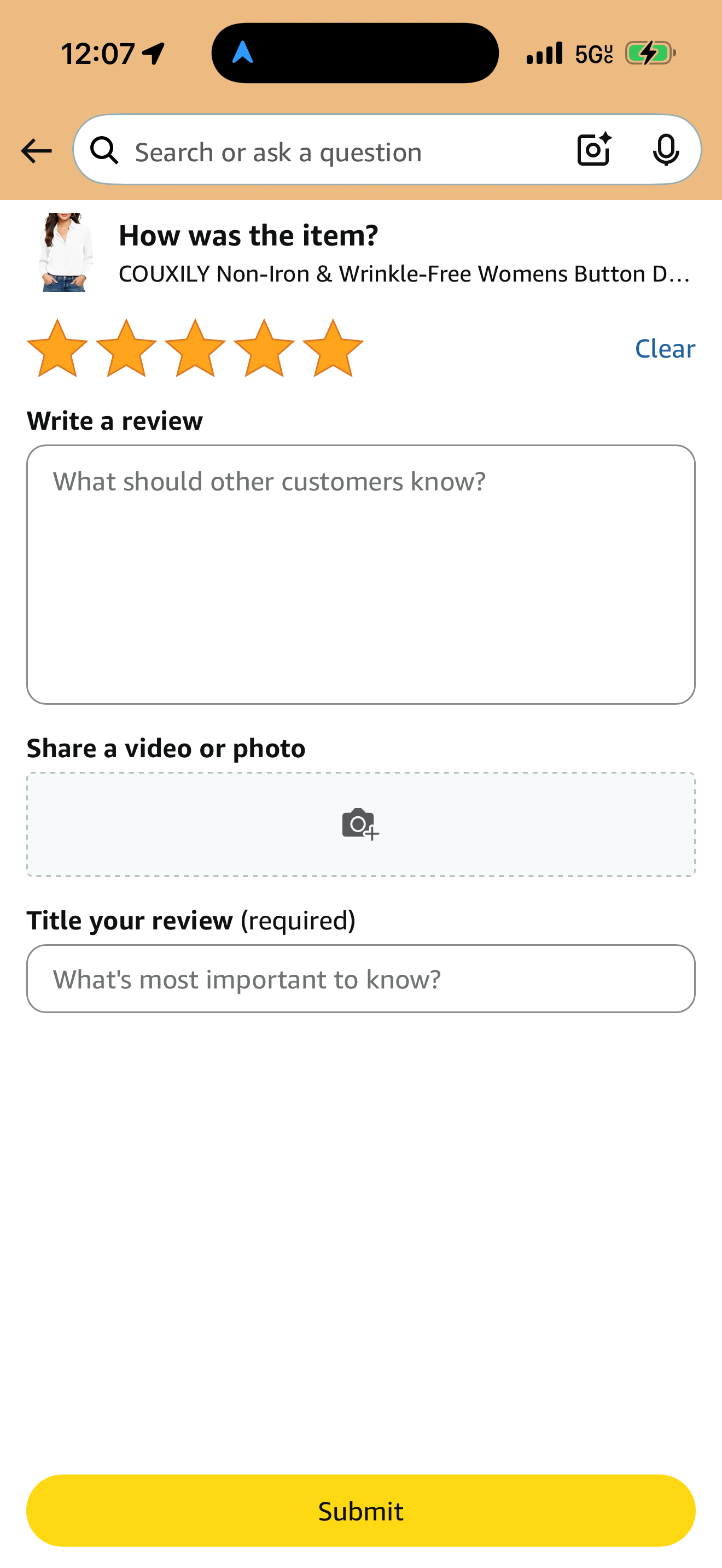722x1568 pixels.
Task: Go back using the arrow icon
Action: (36, 151)
